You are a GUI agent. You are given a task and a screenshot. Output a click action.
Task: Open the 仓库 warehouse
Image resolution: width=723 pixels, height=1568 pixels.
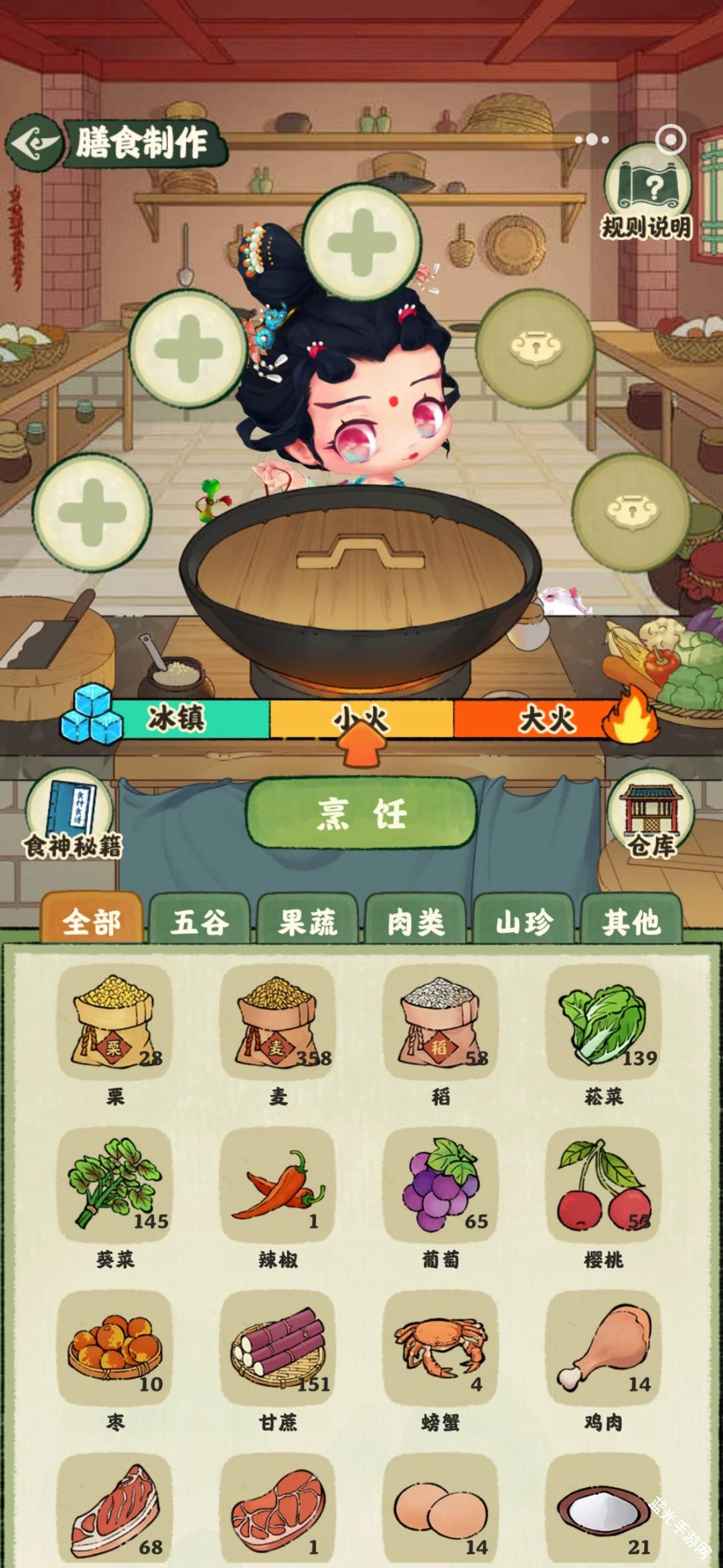[x=651, y=815]
